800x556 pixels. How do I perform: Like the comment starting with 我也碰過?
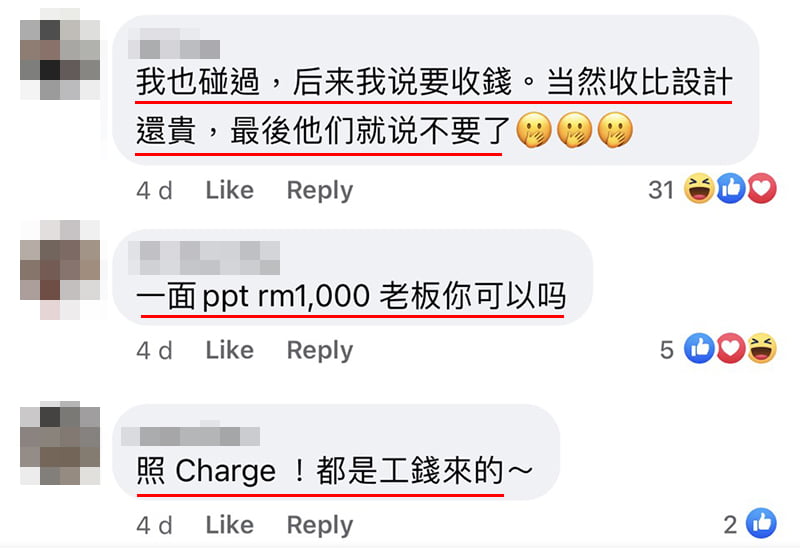[229, 190]
